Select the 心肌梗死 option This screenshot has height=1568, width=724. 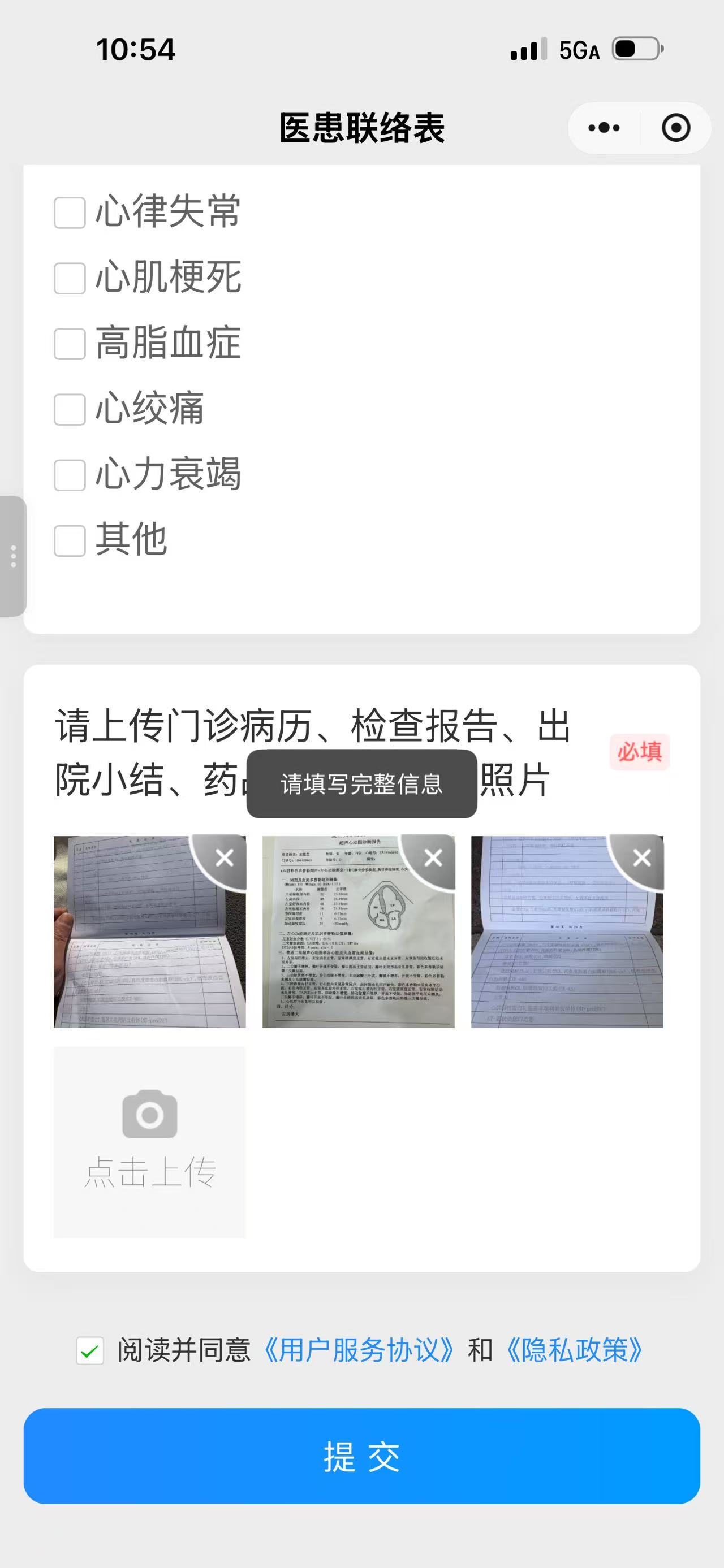70,278
